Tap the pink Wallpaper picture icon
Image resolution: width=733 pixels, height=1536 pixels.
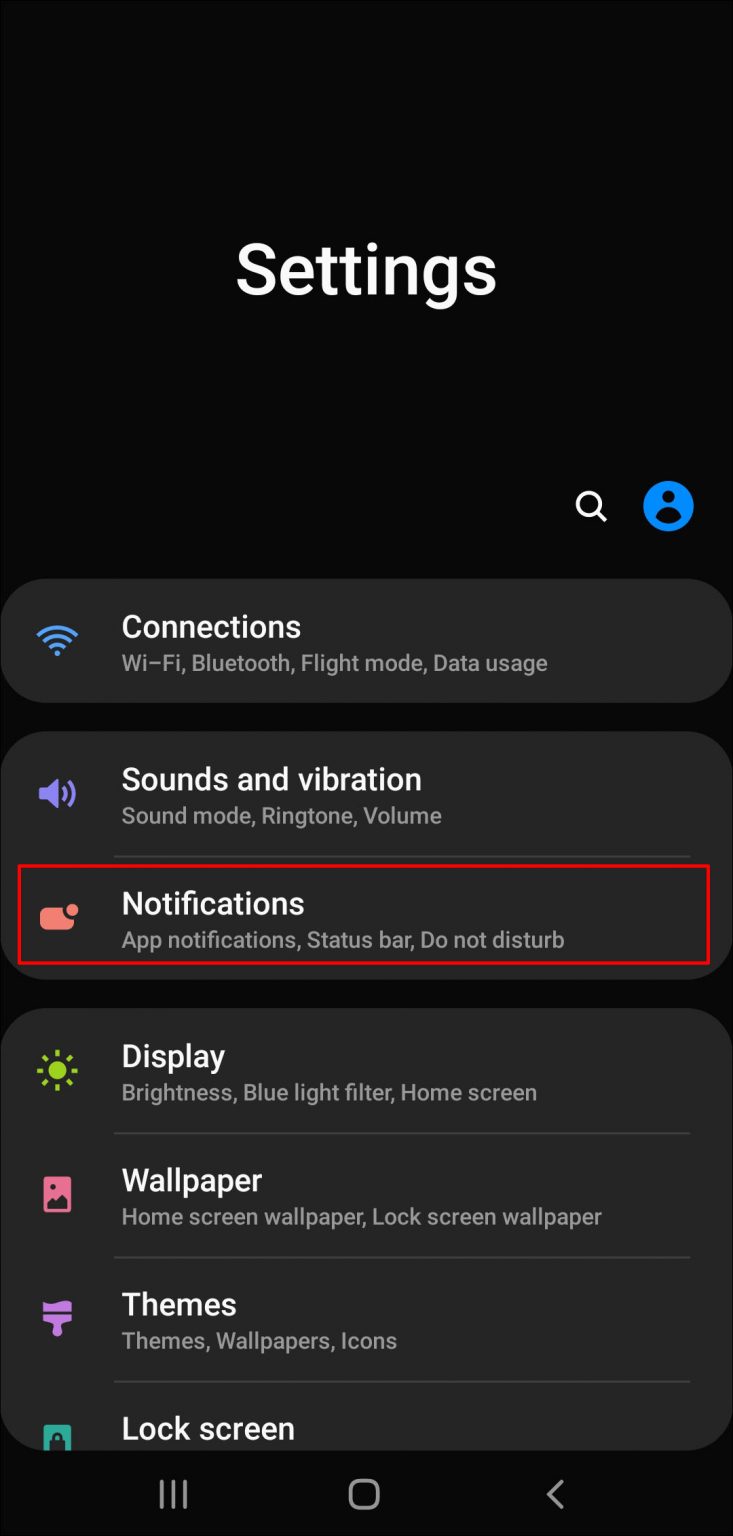click(x=57, y=1193)
